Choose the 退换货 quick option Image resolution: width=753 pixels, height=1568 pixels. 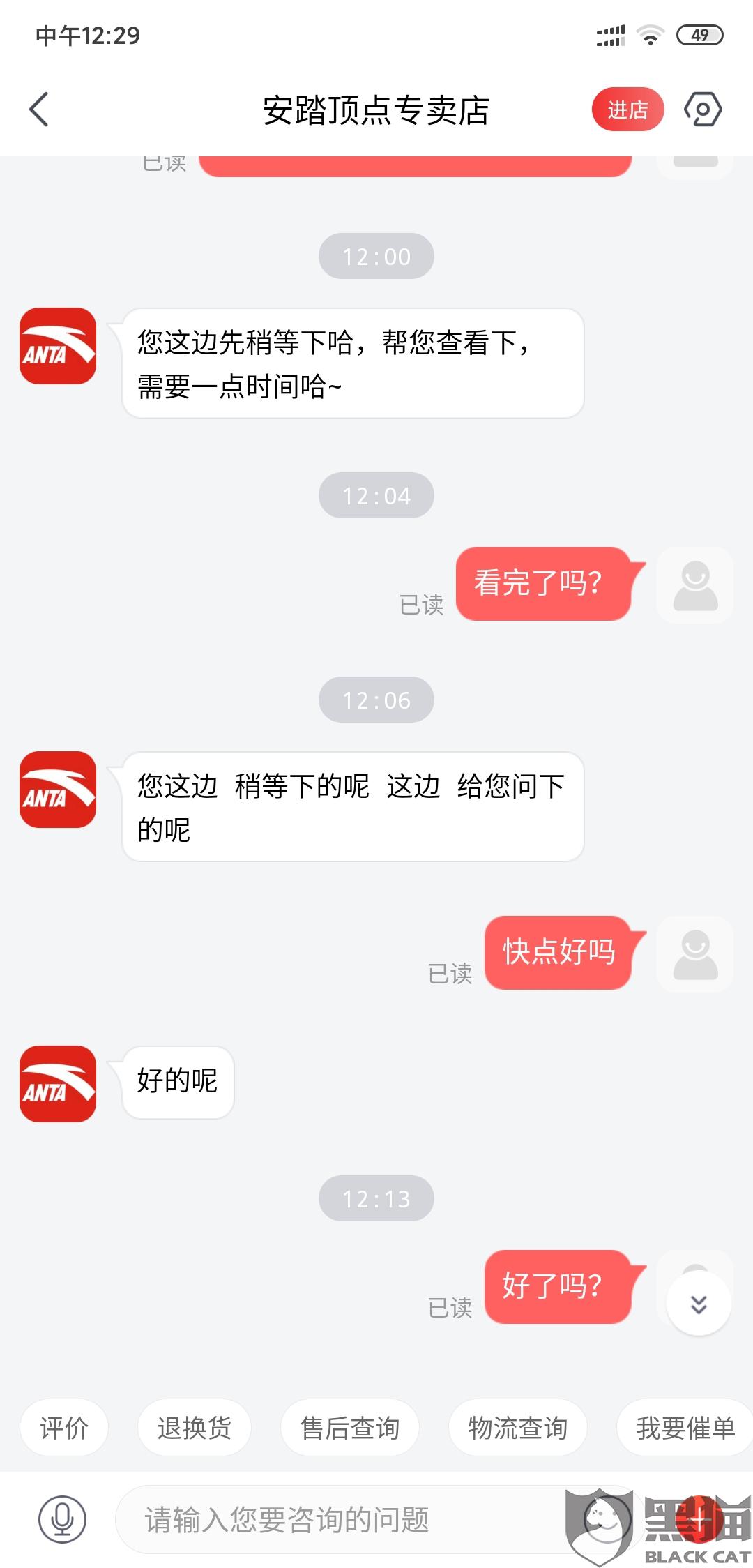pyautogui.click(x=194, y=1428)
